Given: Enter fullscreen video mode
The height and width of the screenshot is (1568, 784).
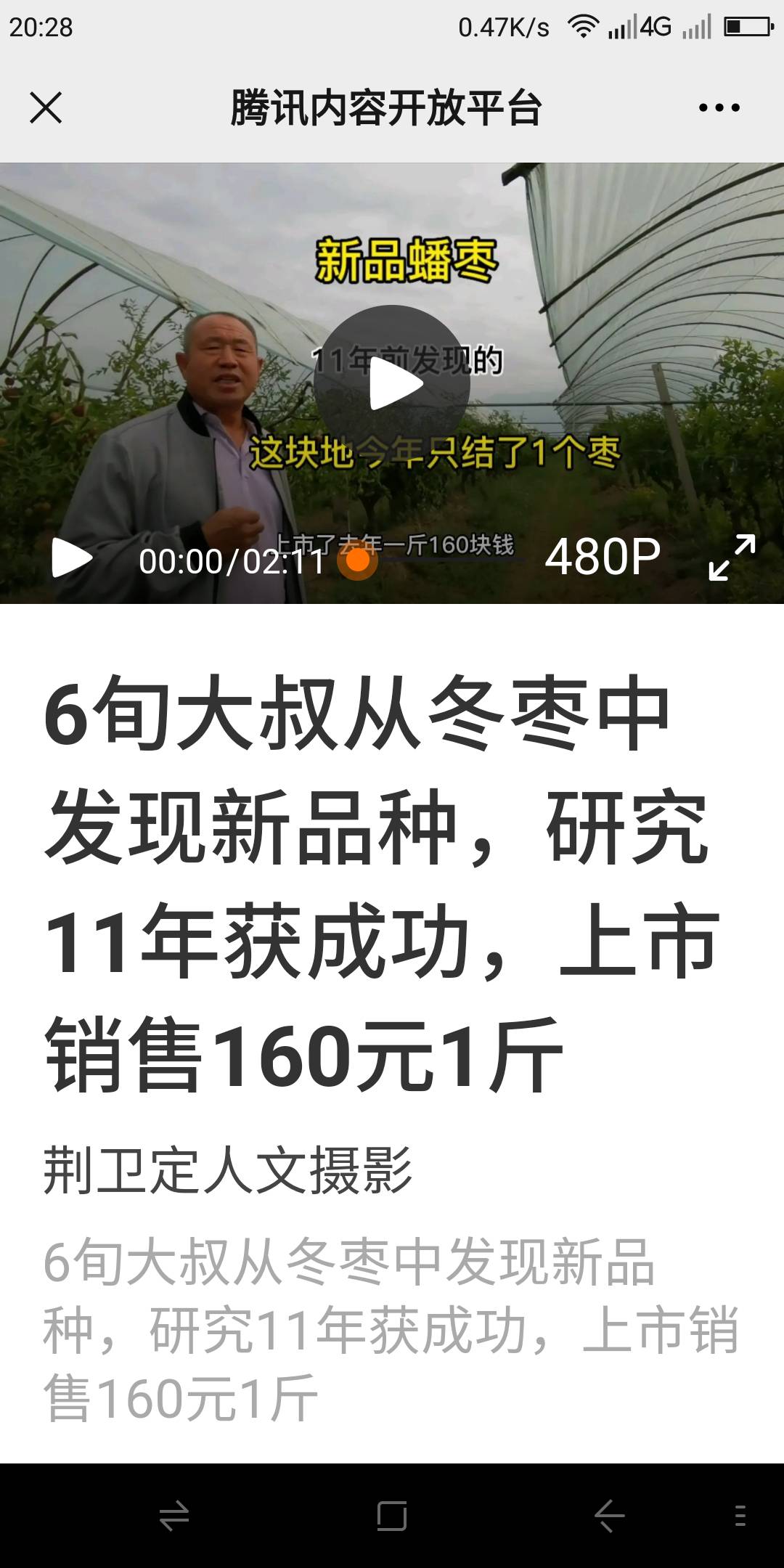Looking at the screenshot, I should pyautogui.click(x=732, y=558).
